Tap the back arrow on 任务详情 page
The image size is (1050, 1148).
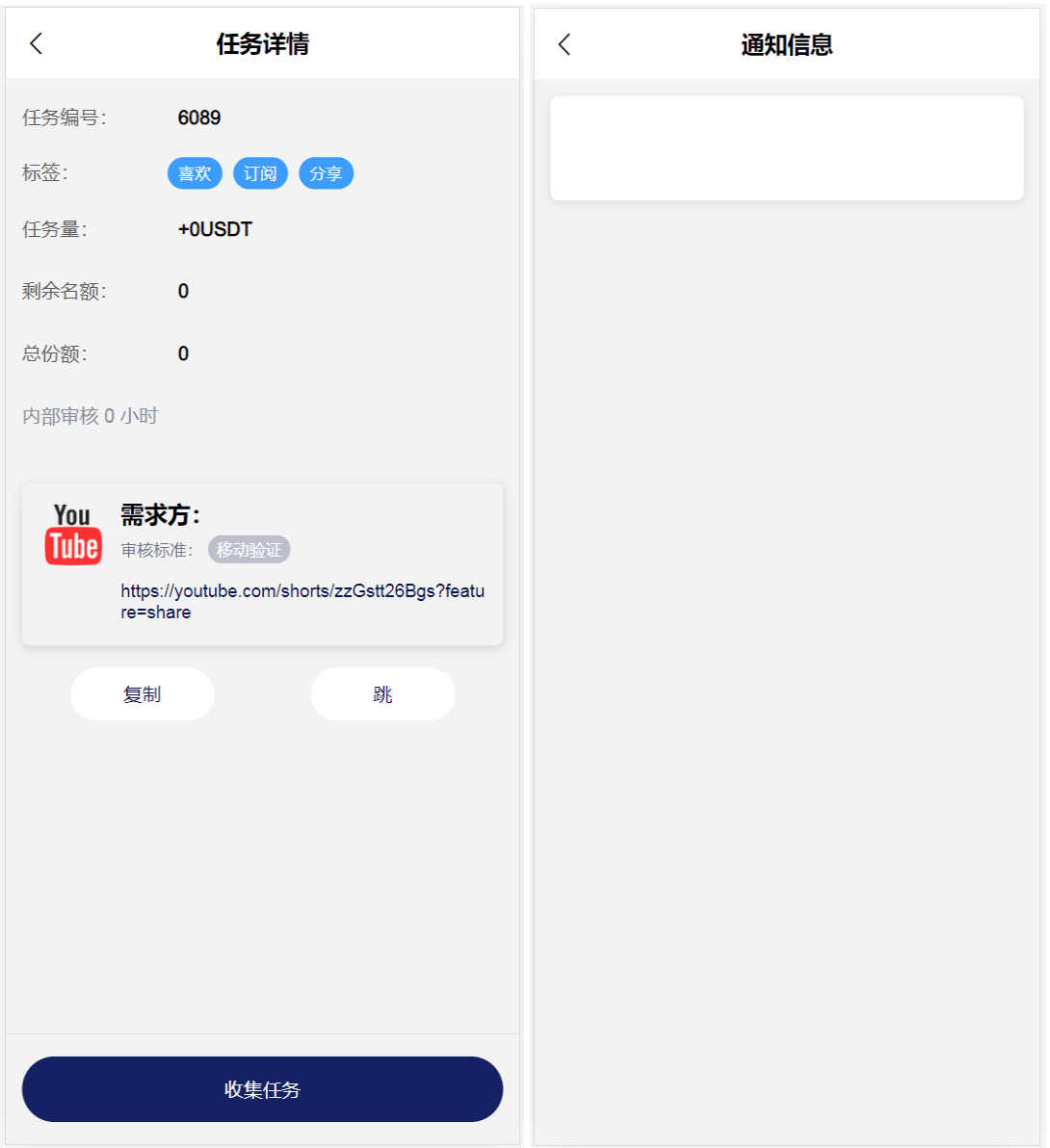coord(35,43)
